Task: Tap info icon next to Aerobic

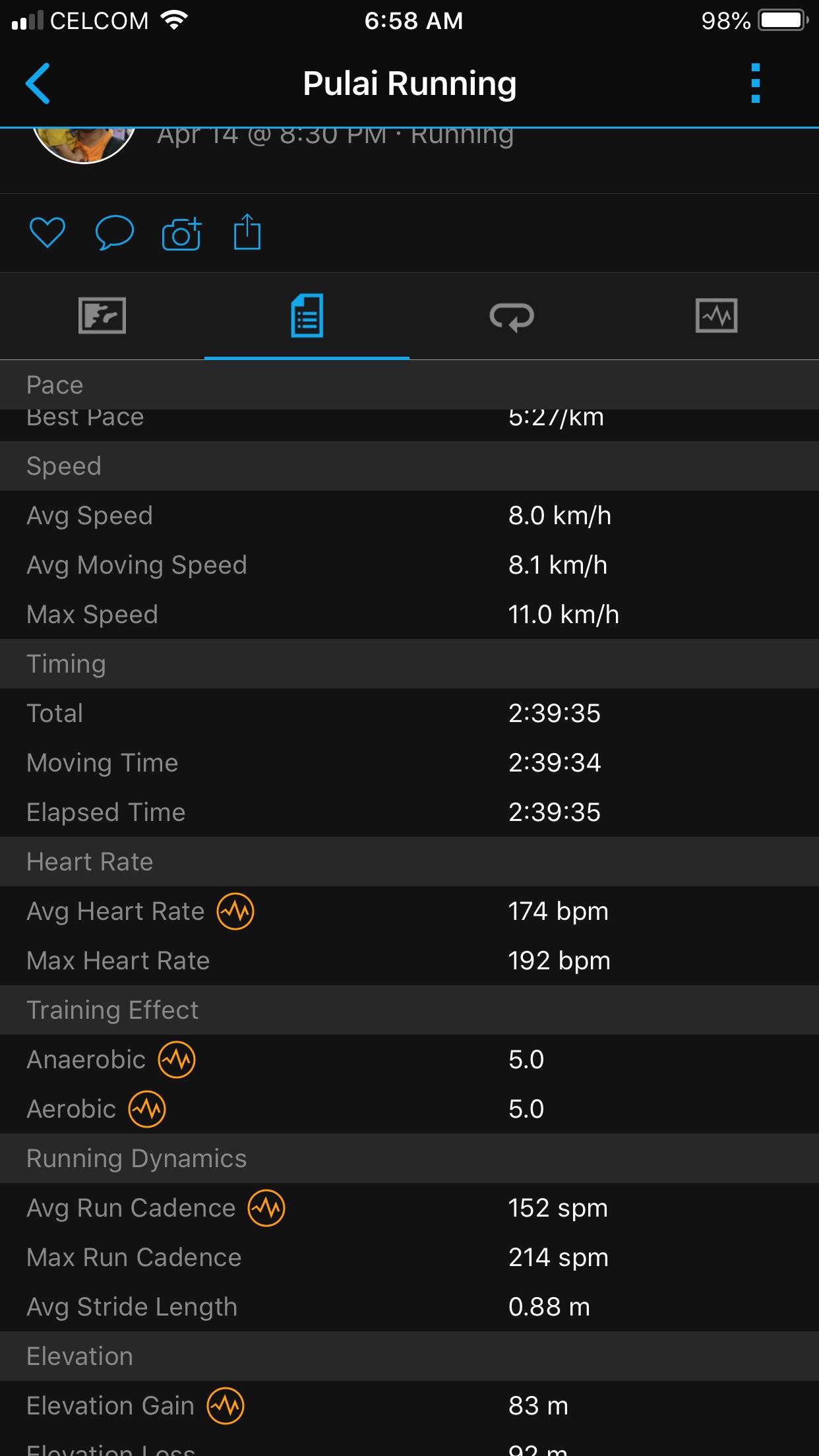Action: (147, 1109)
